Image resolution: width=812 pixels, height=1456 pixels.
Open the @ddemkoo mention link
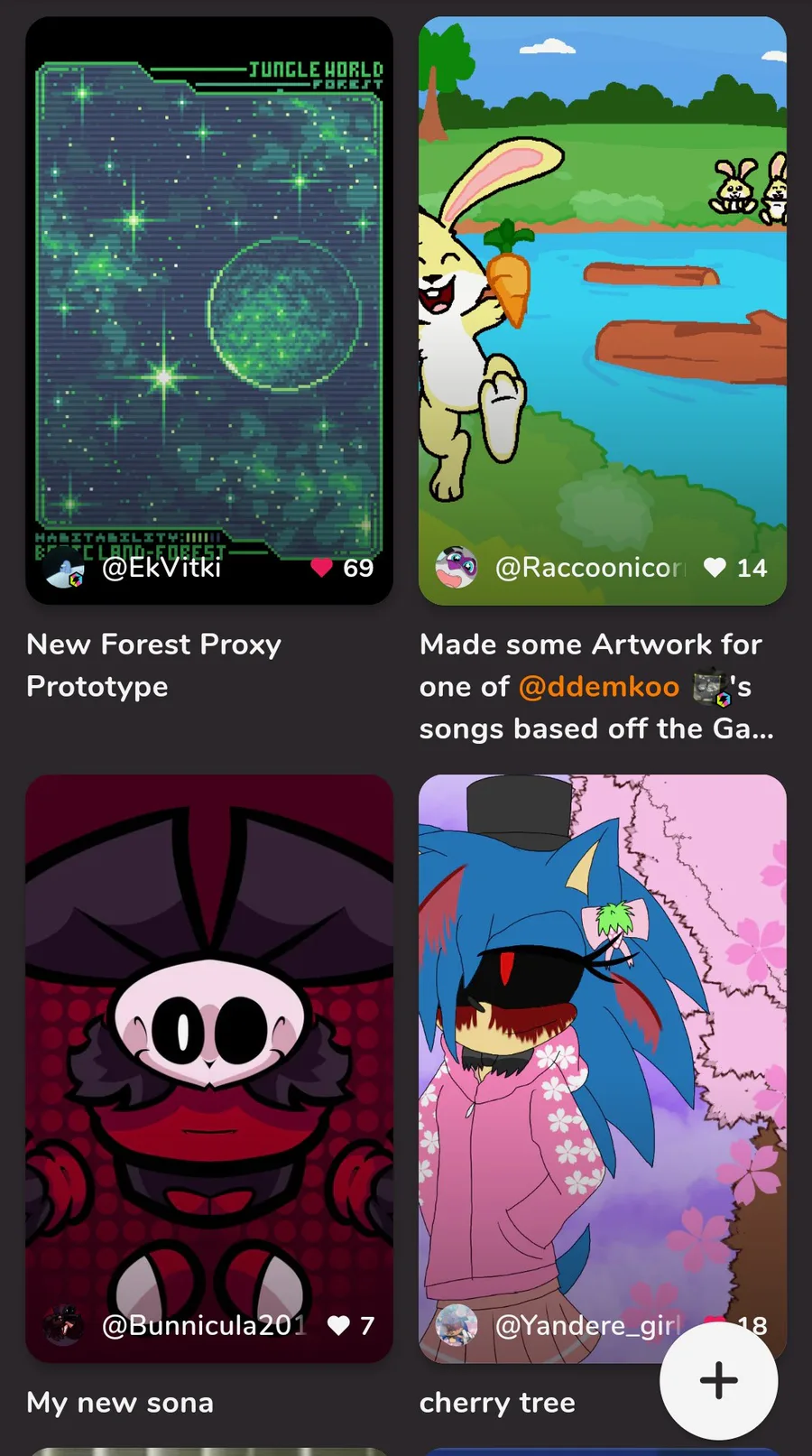coord(599,687)
